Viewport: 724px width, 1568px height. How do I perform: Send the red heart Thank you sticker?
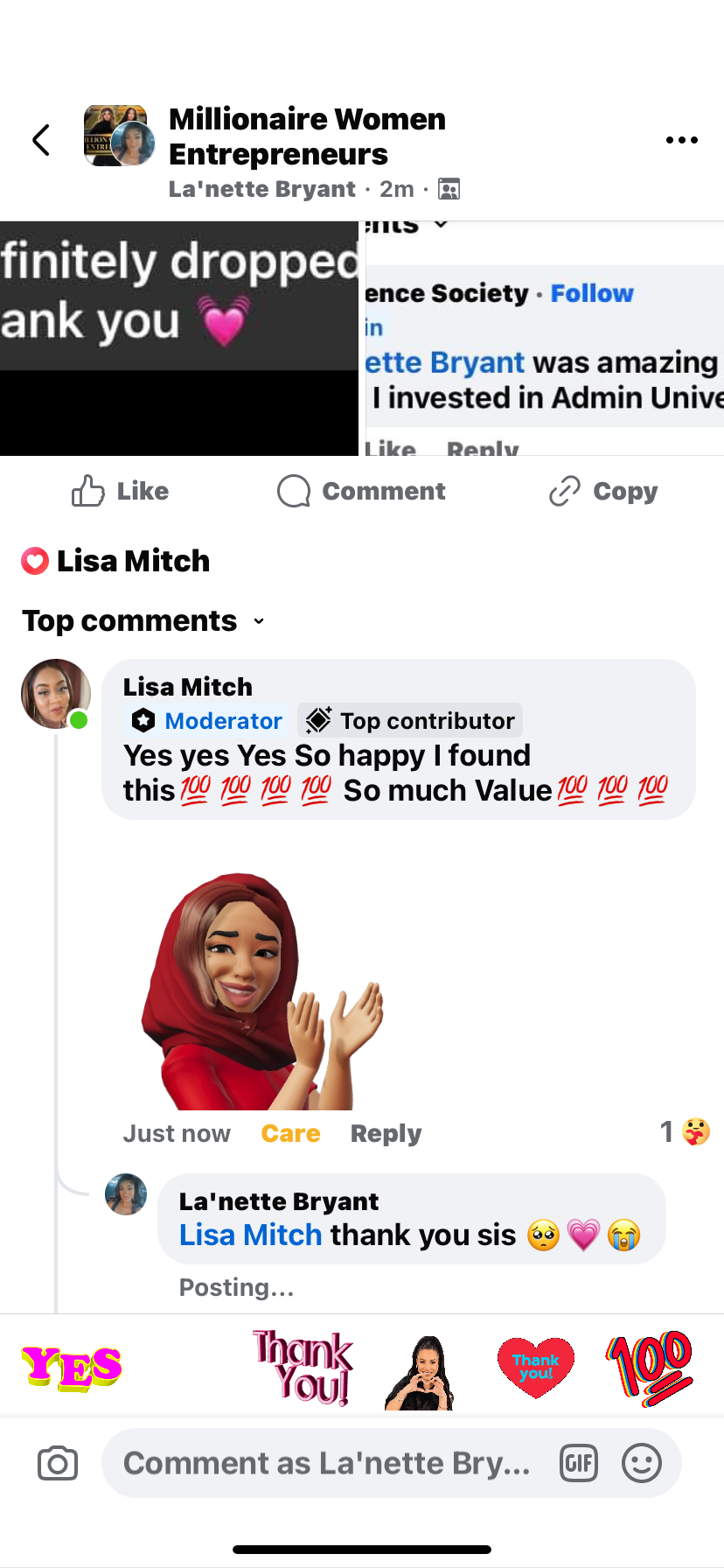click(536, 1368)
